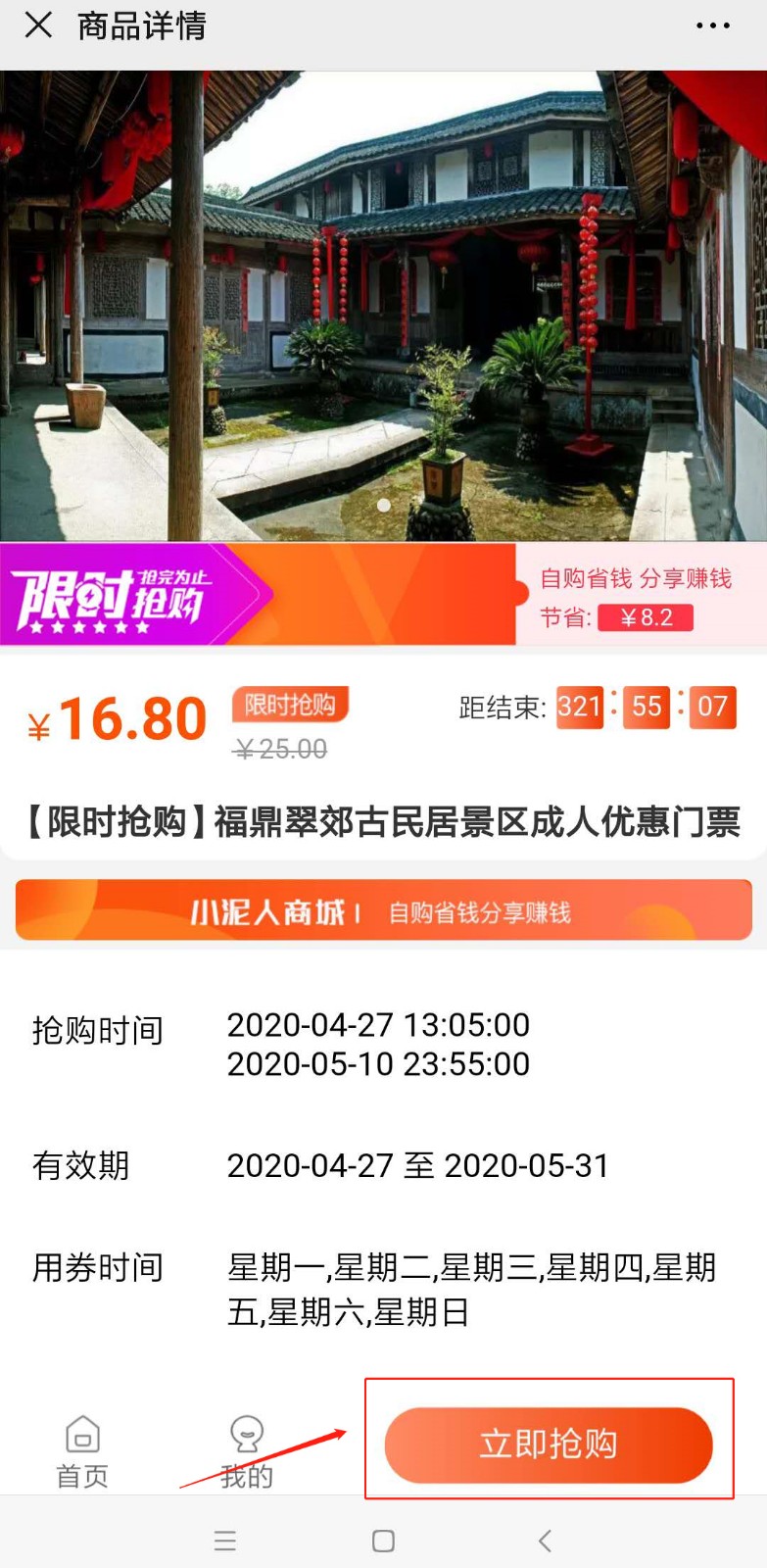
Task: Tap the system back button
Action: 546,1541
